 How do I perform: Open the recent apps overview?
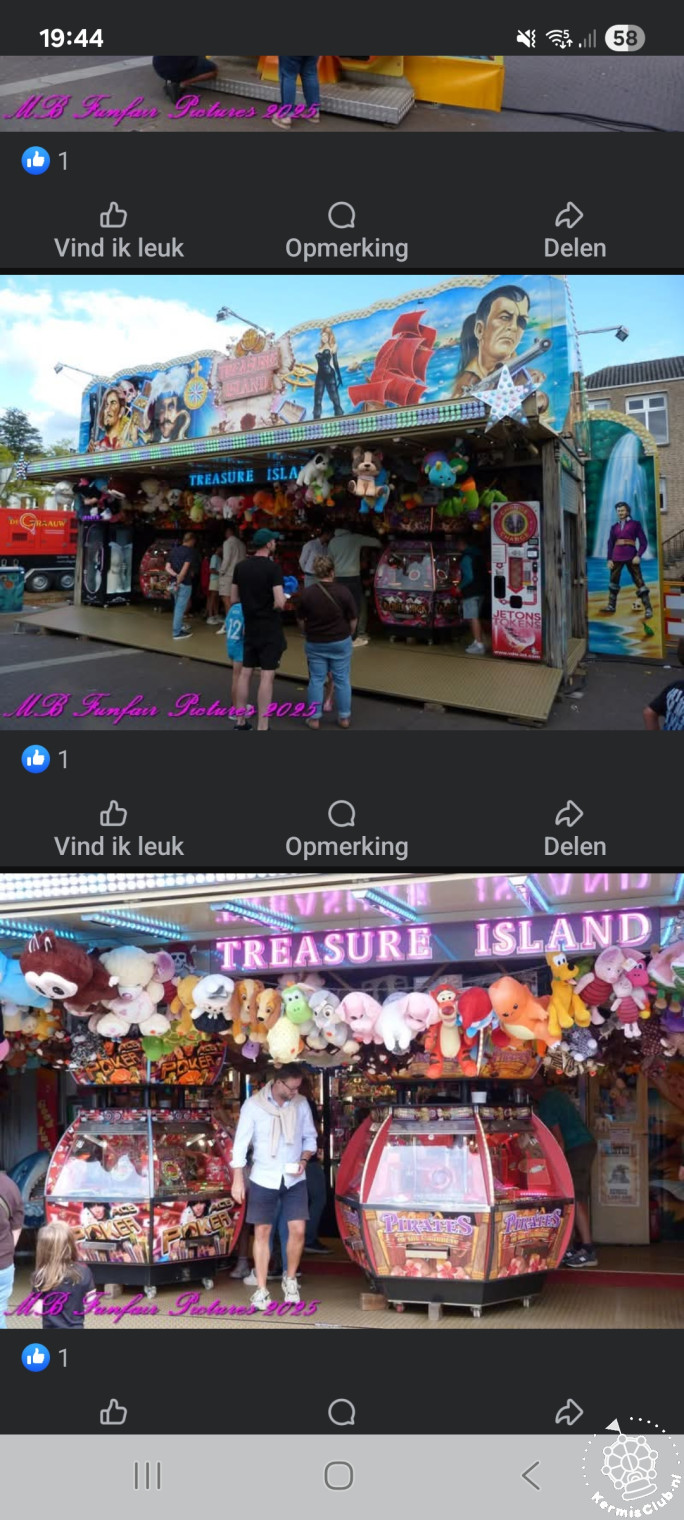pos(148,1475)
